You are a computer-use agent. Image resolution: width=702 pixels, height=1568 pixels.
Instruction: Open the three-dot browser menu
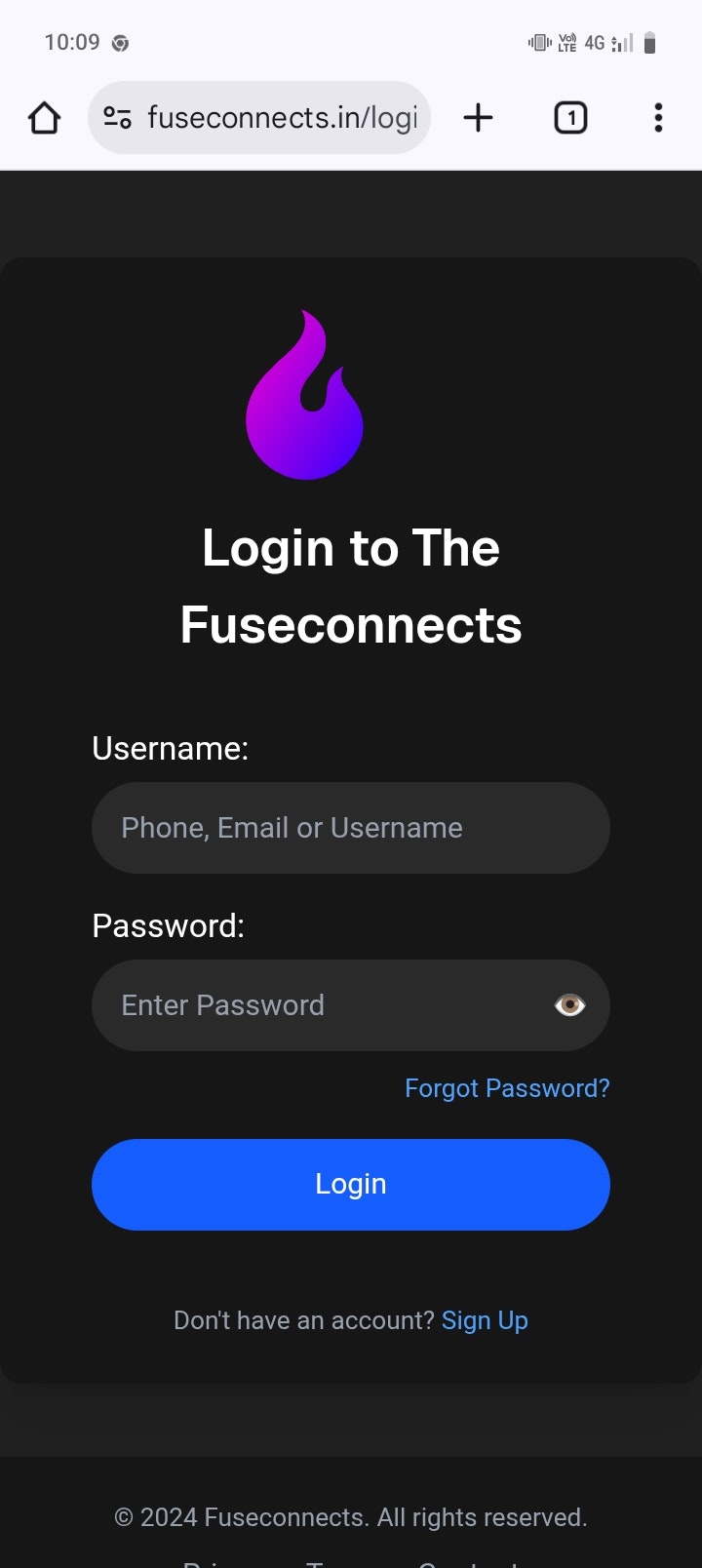point(658,117)
